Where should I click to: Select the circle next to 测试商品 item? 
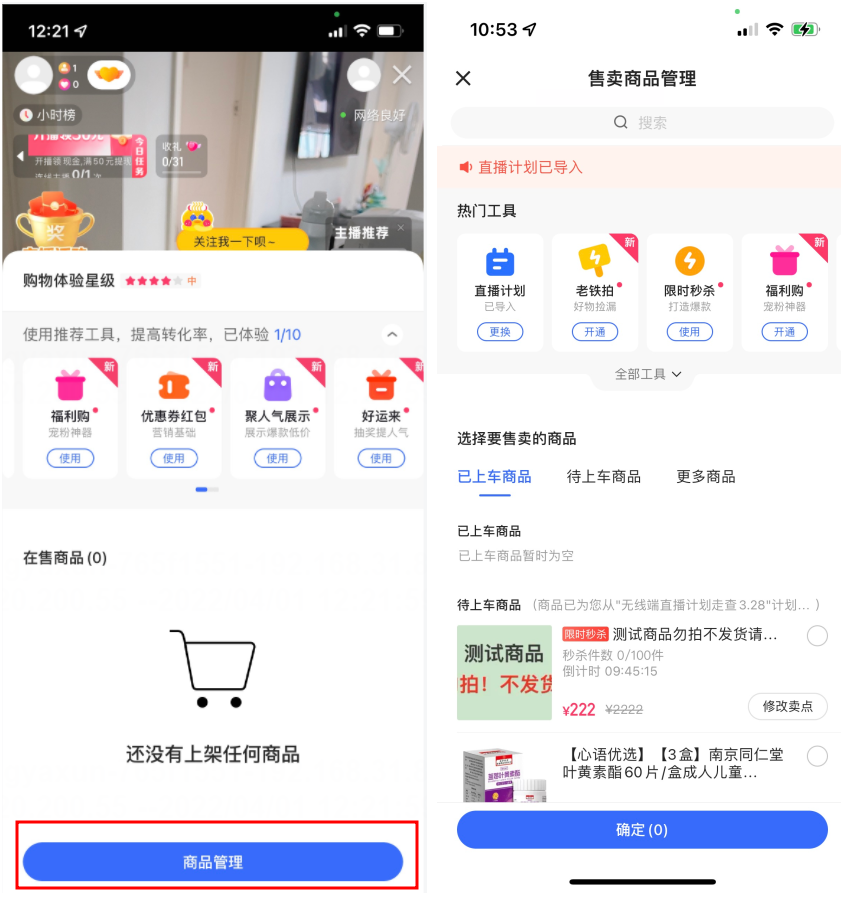817,636
